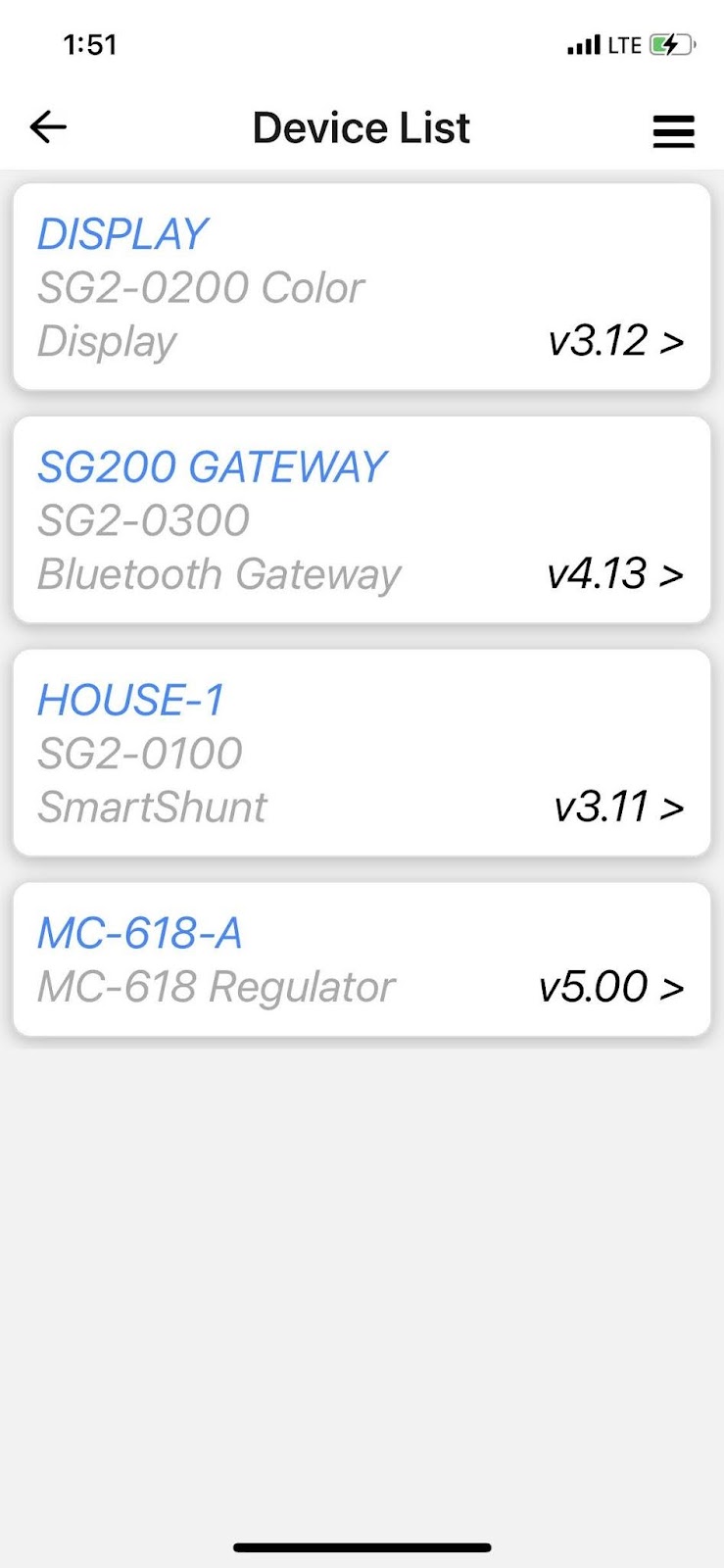Open the MC-618-A regulator card
Image resolution: width=724 pixels, height=1568 pixels.
click(x=361, y=959)
